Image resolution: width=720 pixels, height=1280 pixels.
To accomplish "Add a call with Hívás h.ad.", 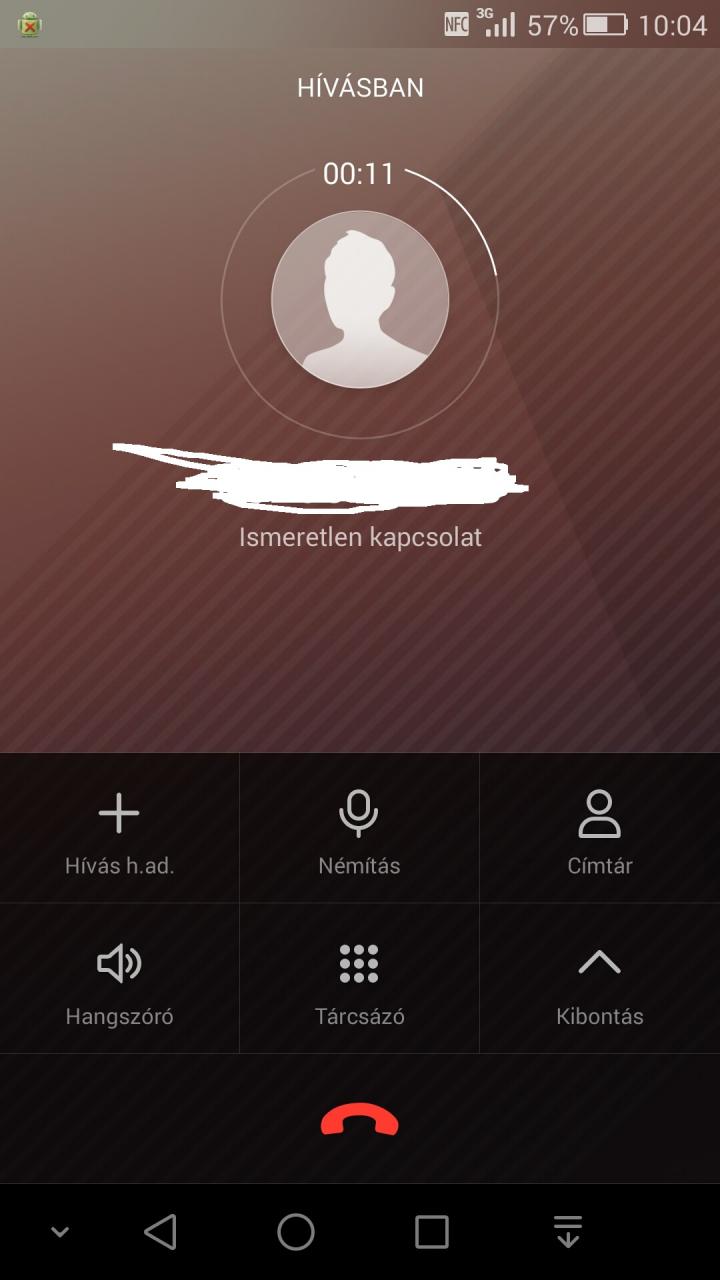I will pos(119,829).
